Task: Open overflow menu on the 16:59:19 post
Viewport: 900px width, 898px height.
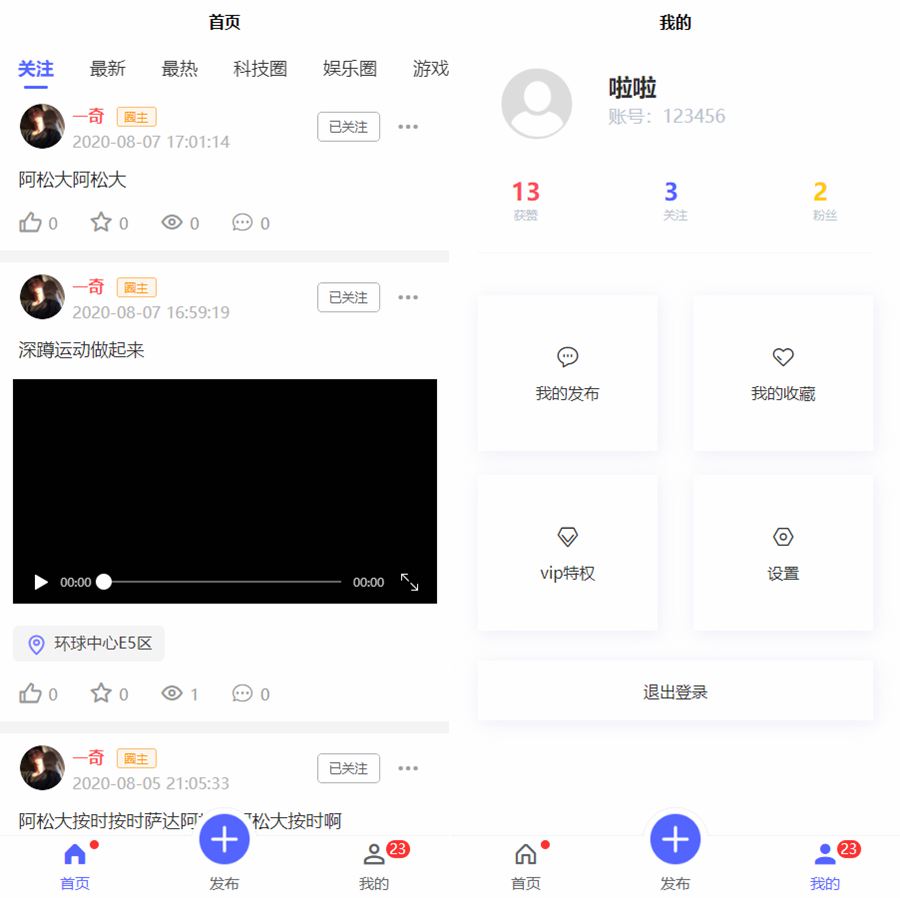Action: (x=408, y=297)
